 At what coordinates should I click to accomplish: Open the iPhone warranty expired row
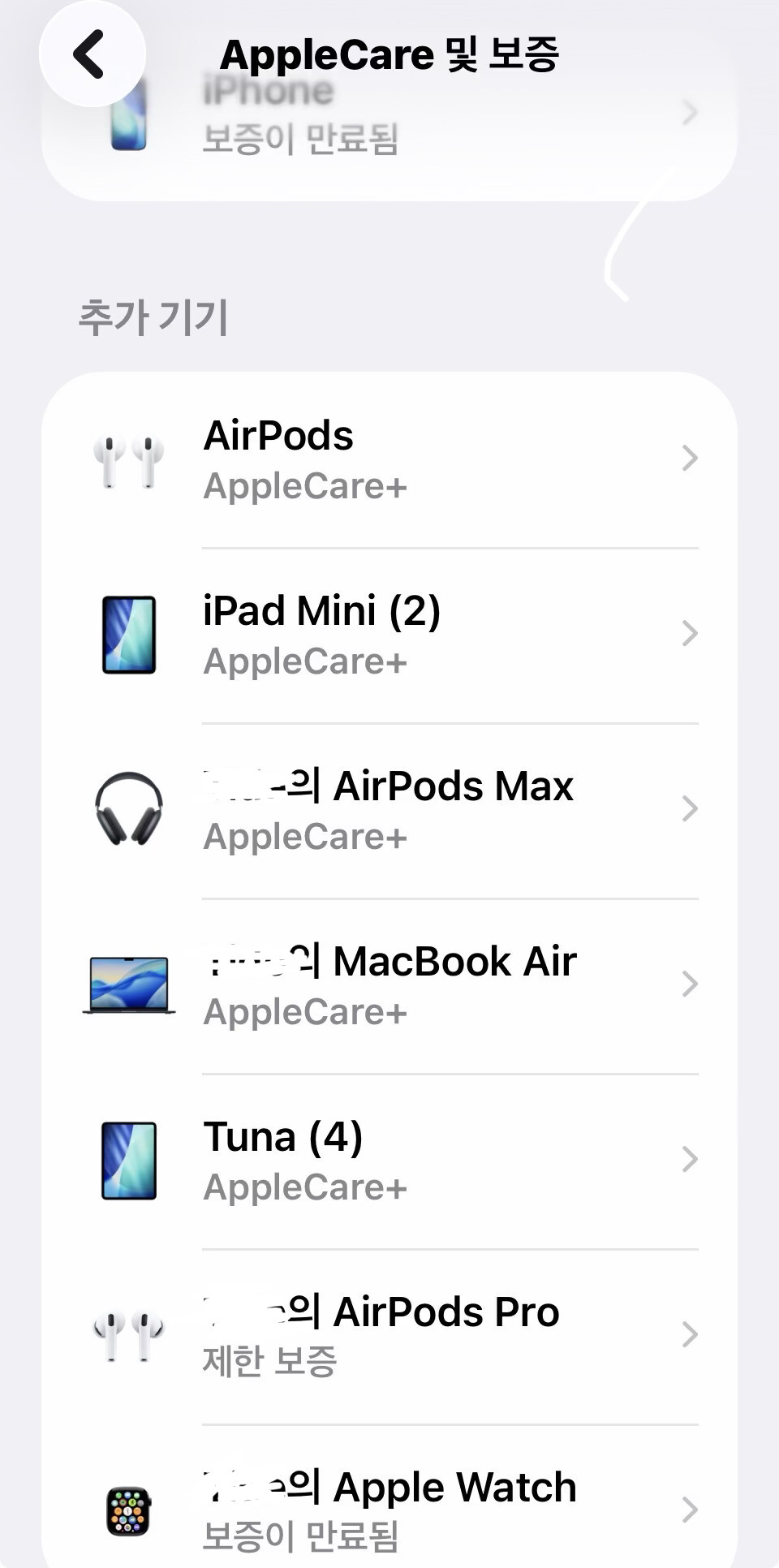point(389,115)
